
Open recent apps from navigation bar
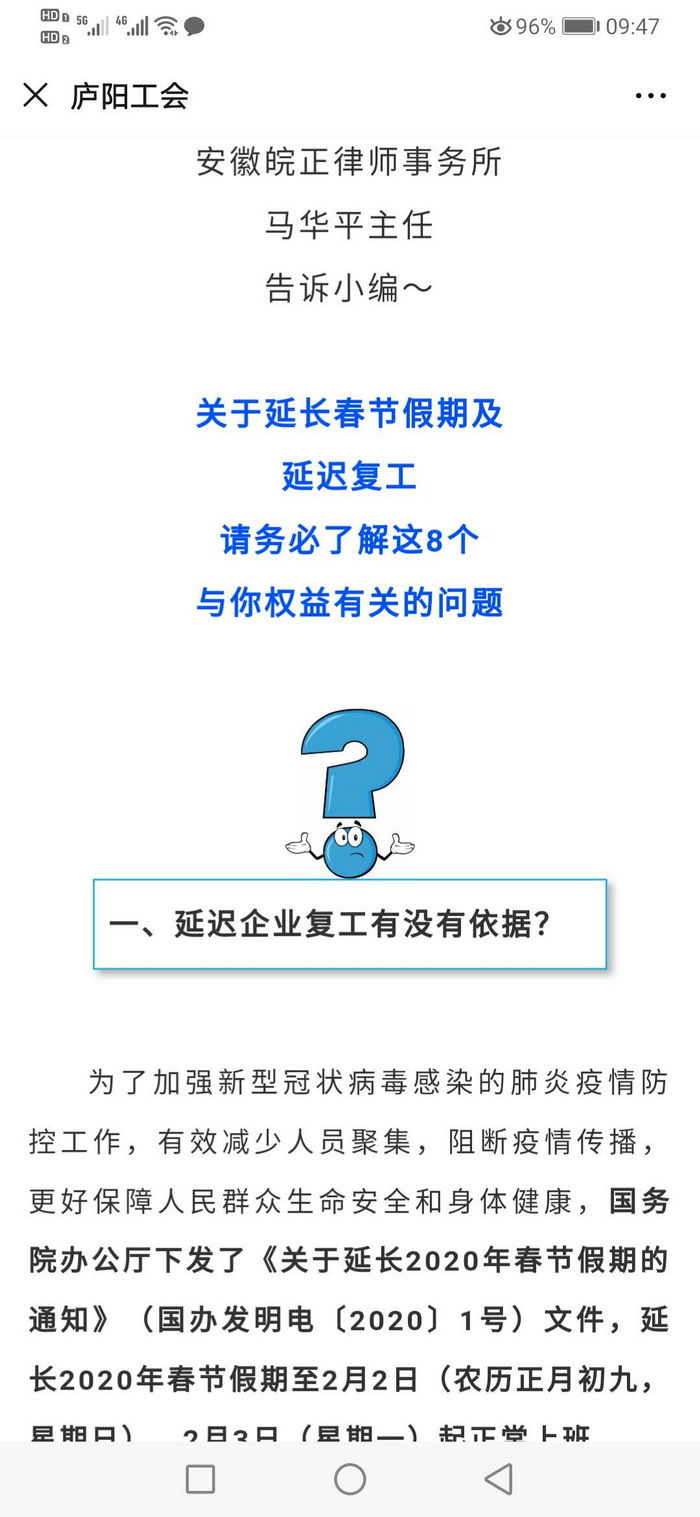point(201,1479)
